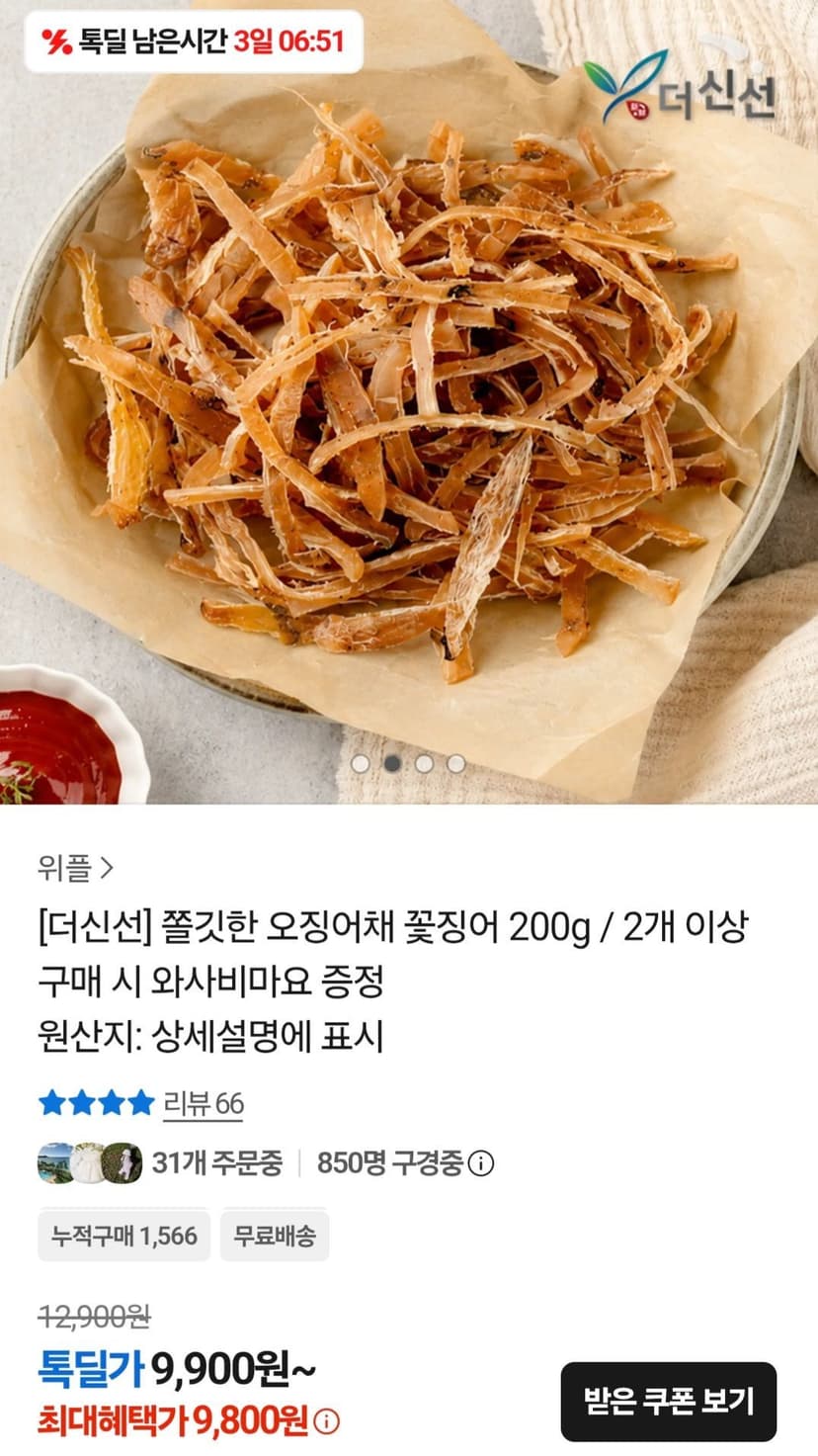
Task: Show info about 최대혜택가 price
Action: [x=326, y=1422]
